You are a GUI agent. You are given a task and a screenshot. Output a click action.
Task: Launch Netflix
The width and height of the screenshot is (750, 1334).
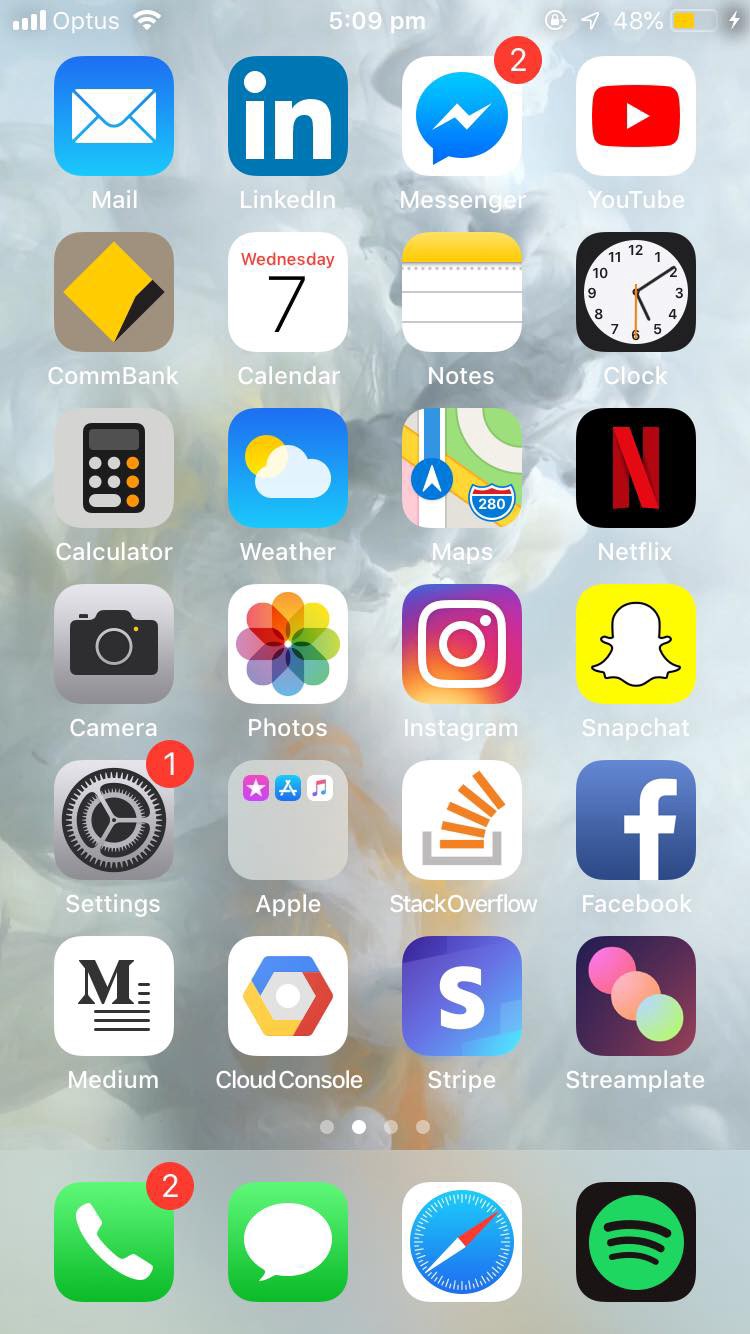636,468
